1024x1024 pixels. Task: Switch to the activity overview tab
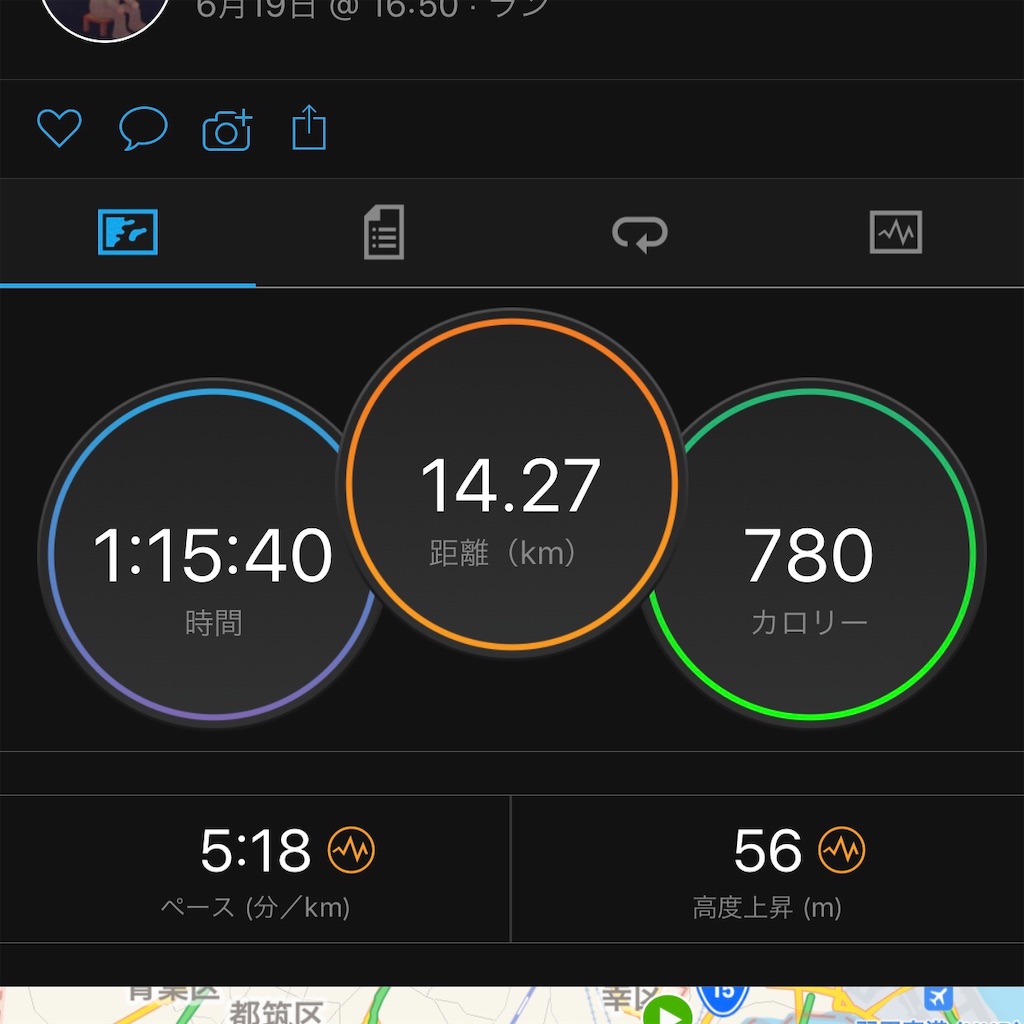[x=128, y=233]
